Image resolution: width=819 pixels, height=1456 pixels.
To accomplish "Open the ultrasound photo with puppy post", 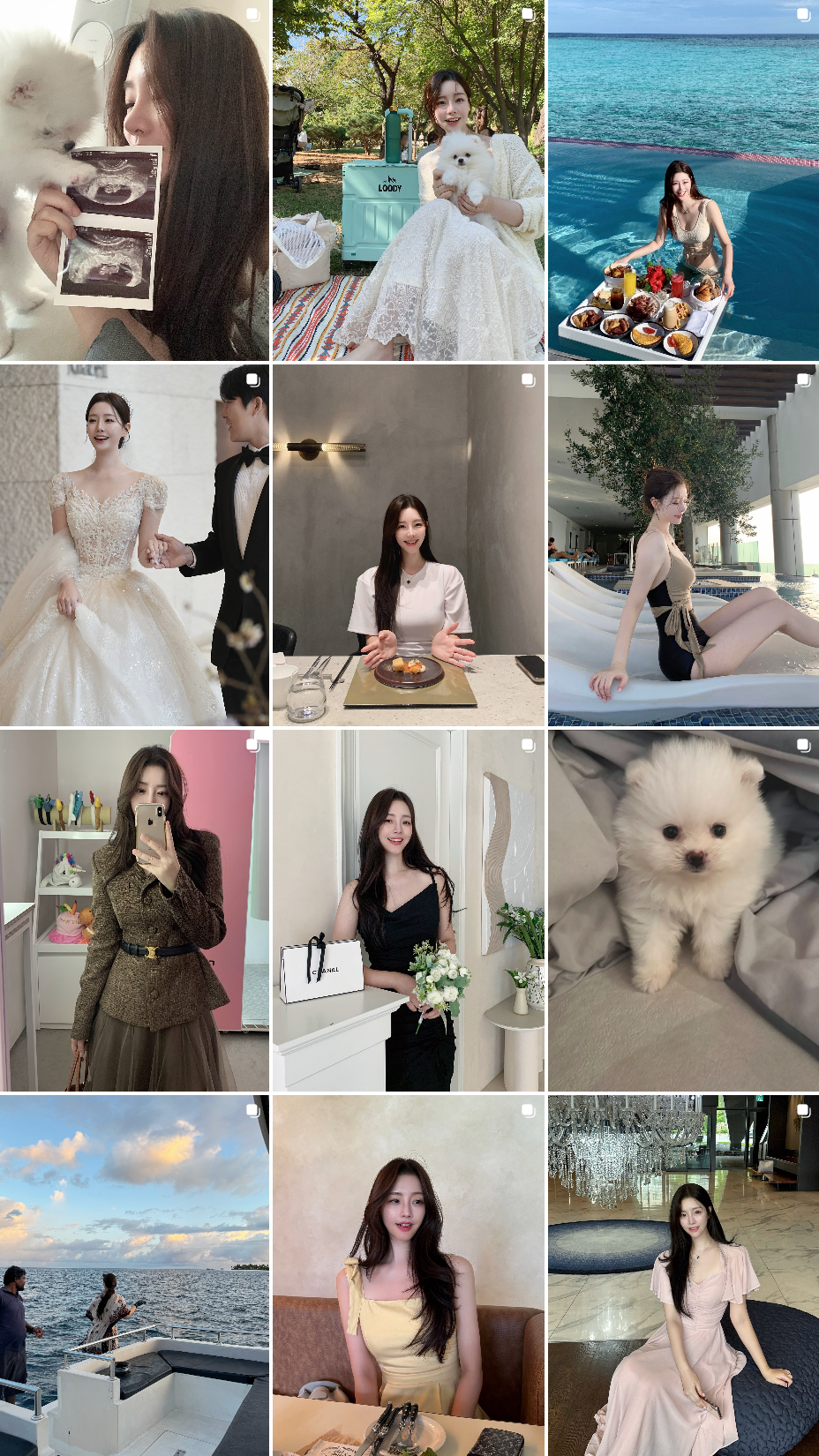I will [x=134, y=180].
